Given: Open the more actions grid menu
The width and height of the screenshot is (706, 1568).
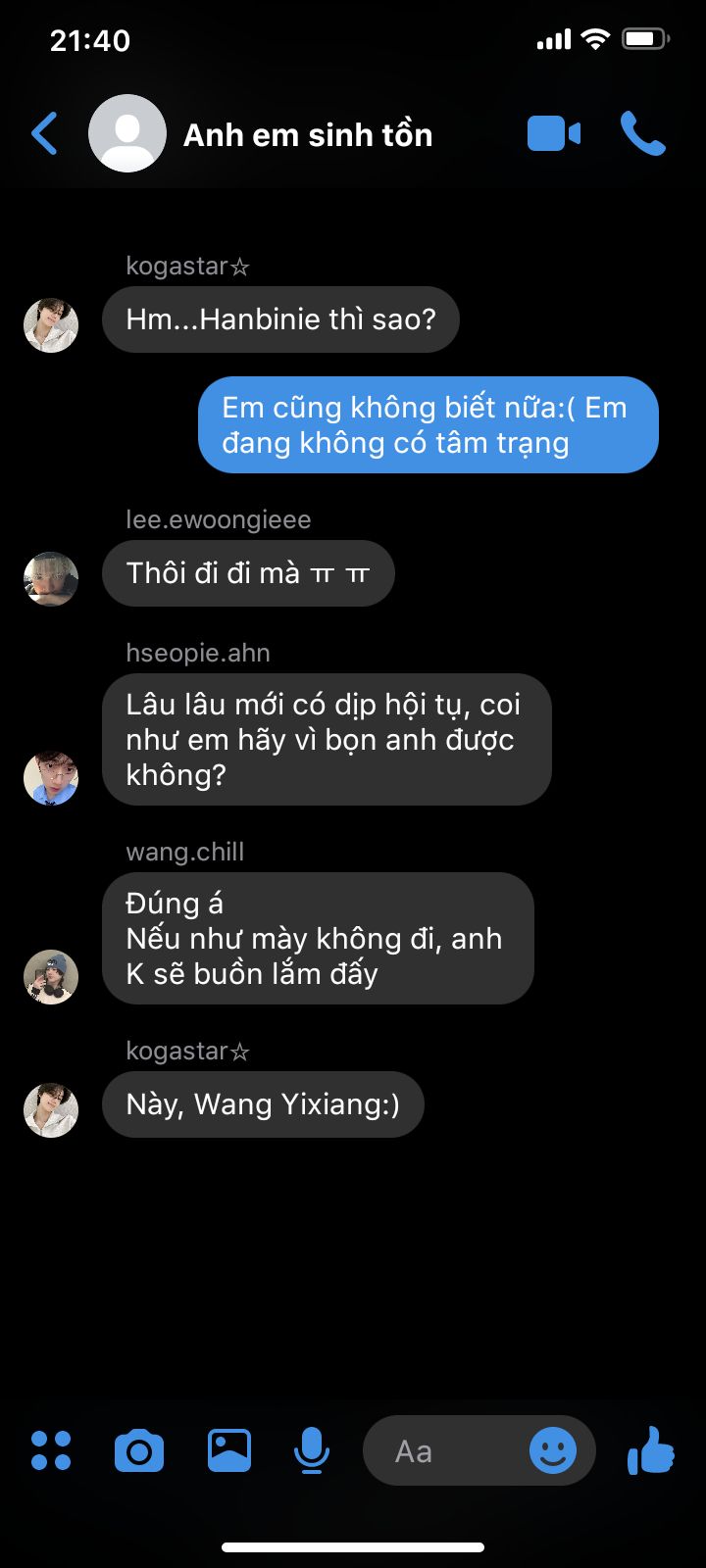Looking at the screenshot, I should 51,1450.
